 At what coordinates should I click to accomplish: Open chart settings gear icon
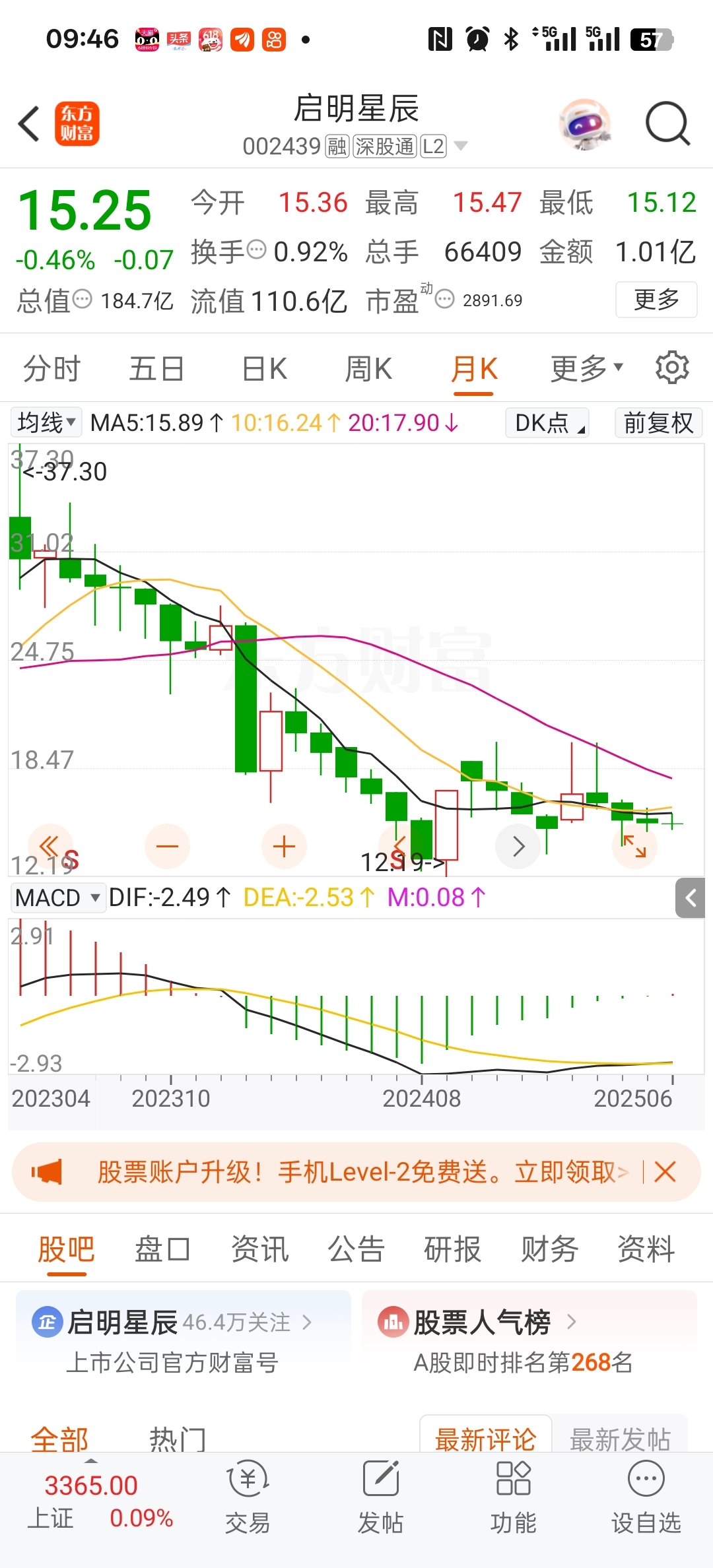672,368
